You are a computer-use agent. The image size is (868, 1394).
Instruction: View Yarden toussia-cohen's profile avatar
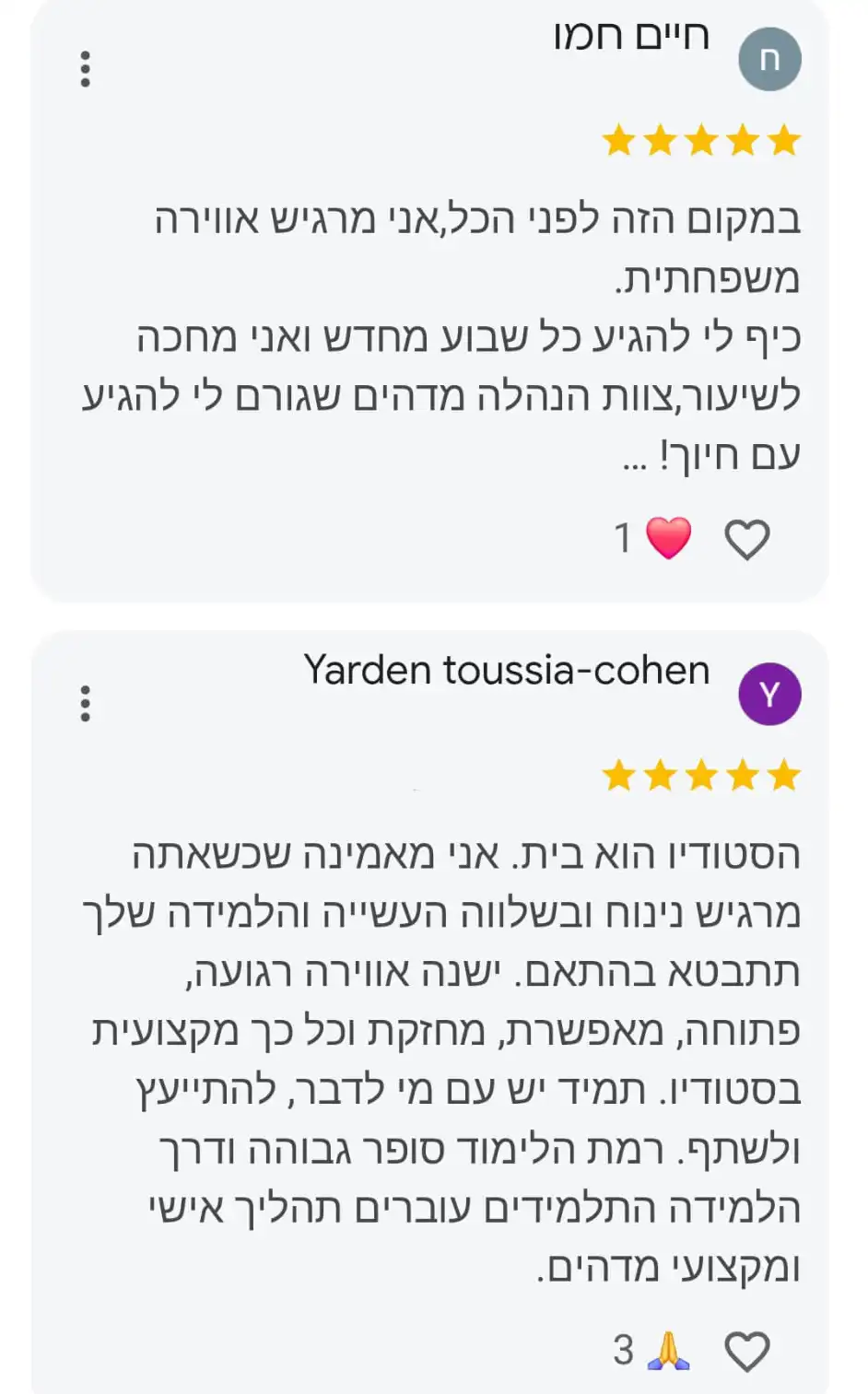[x=769, y=694]
